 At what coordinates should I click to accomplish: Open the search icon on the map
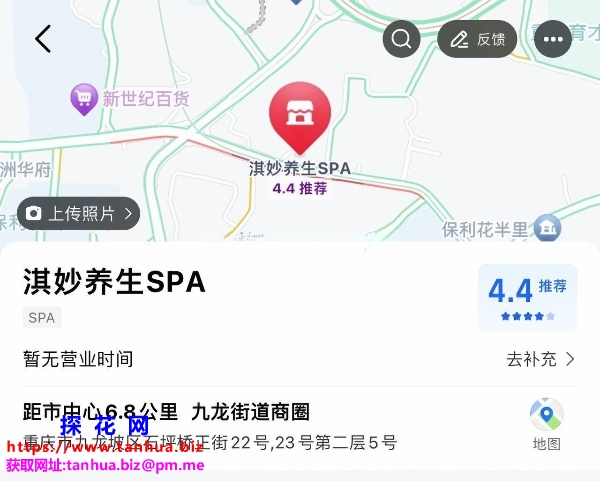tap(402, 39)
